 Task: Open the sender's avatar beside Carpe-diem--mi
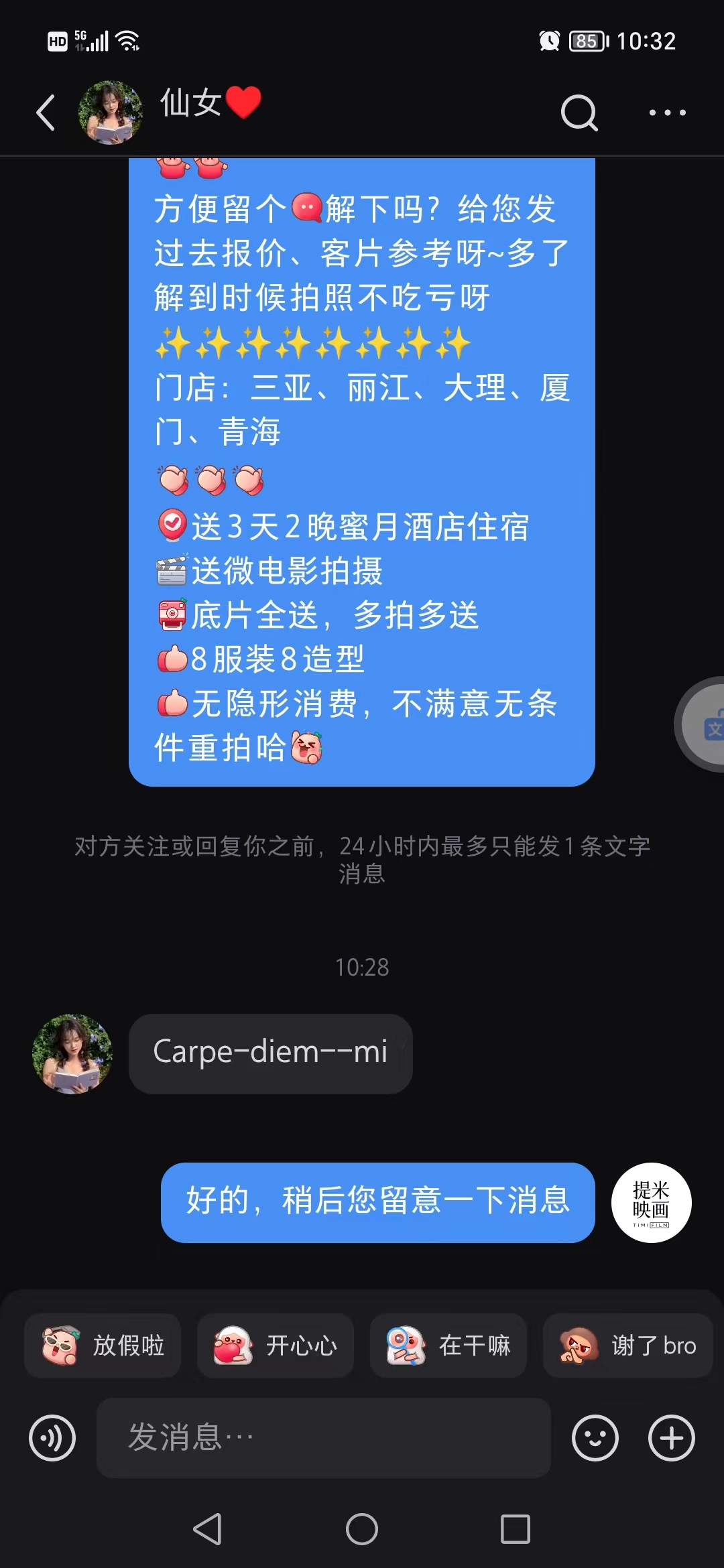[x=72, y=1054]
